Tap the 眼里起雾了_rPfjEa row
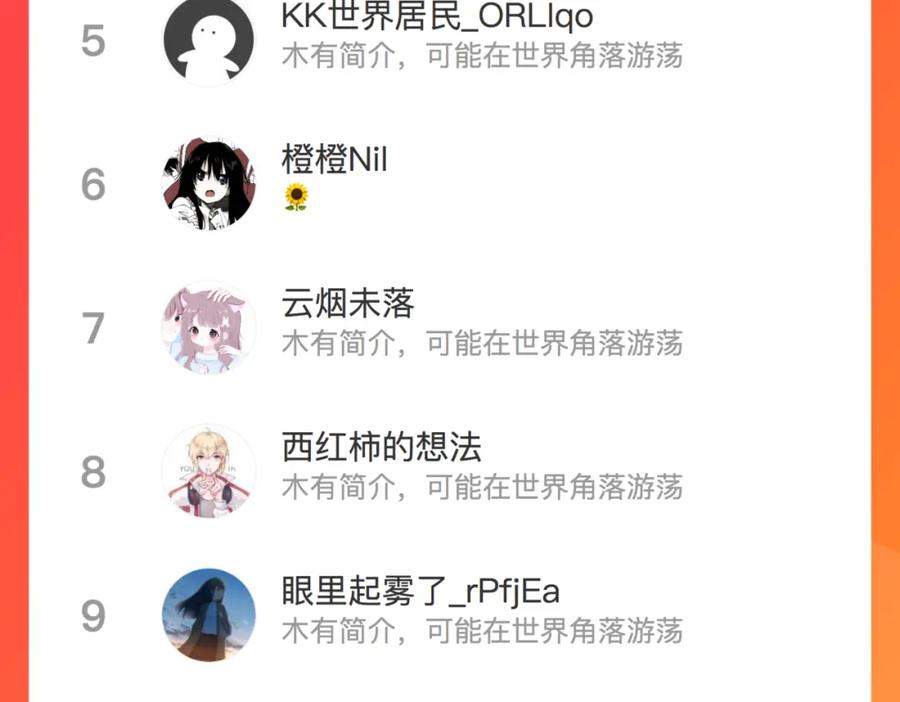The height and width of the screenshot is (702, 900). [449, 616]
